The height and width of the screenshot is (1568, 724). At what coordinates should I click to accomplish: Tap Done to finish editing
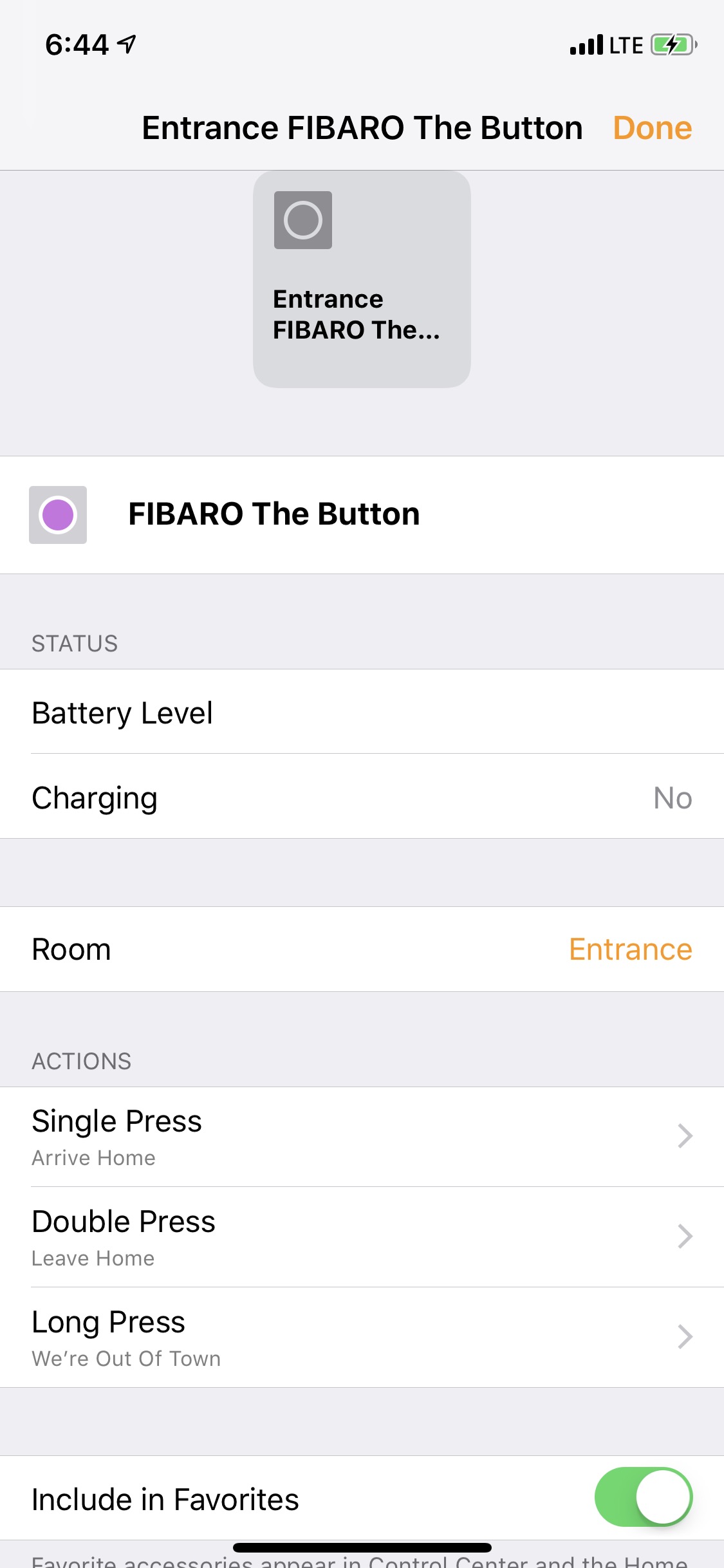653,127
